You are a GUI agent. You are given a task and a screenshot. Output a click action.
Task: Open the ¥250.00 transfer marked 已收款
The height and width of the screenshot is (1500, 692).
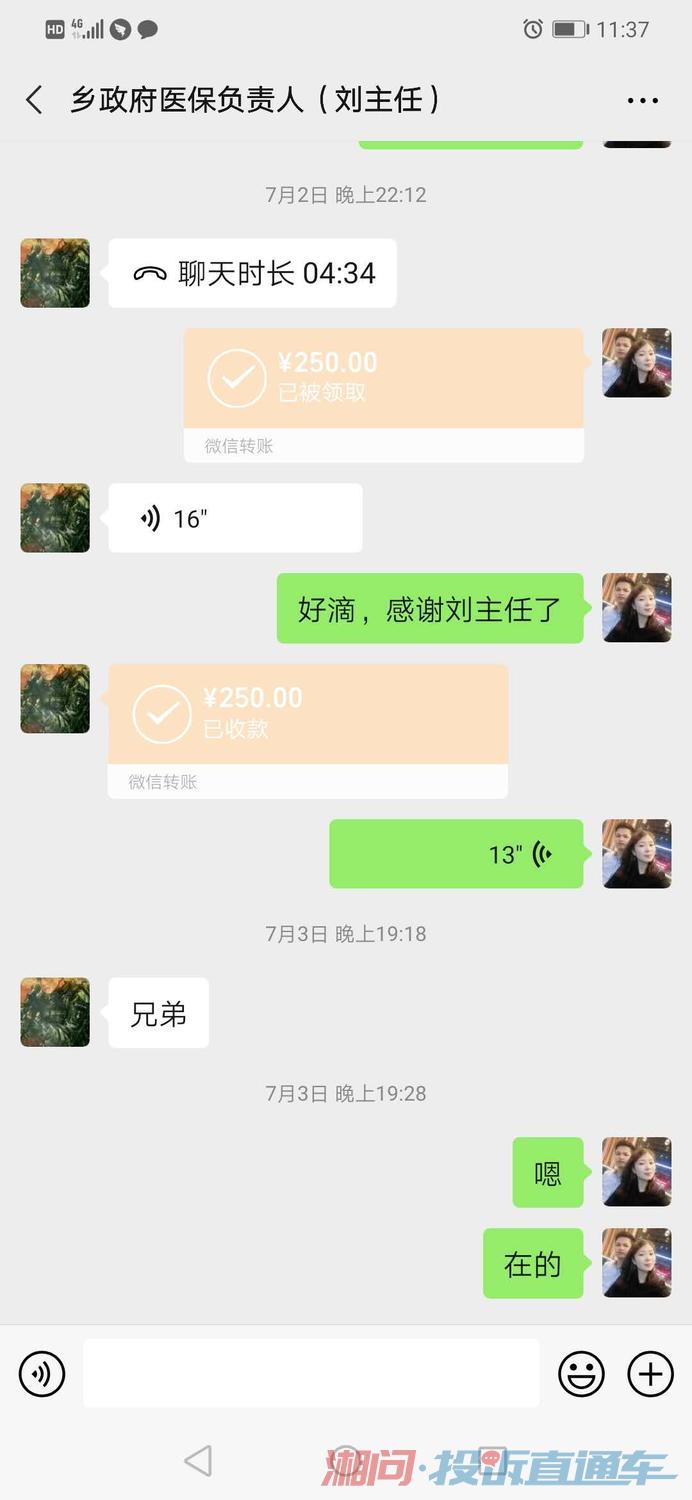pyautogui.click(x=307, y=716)
